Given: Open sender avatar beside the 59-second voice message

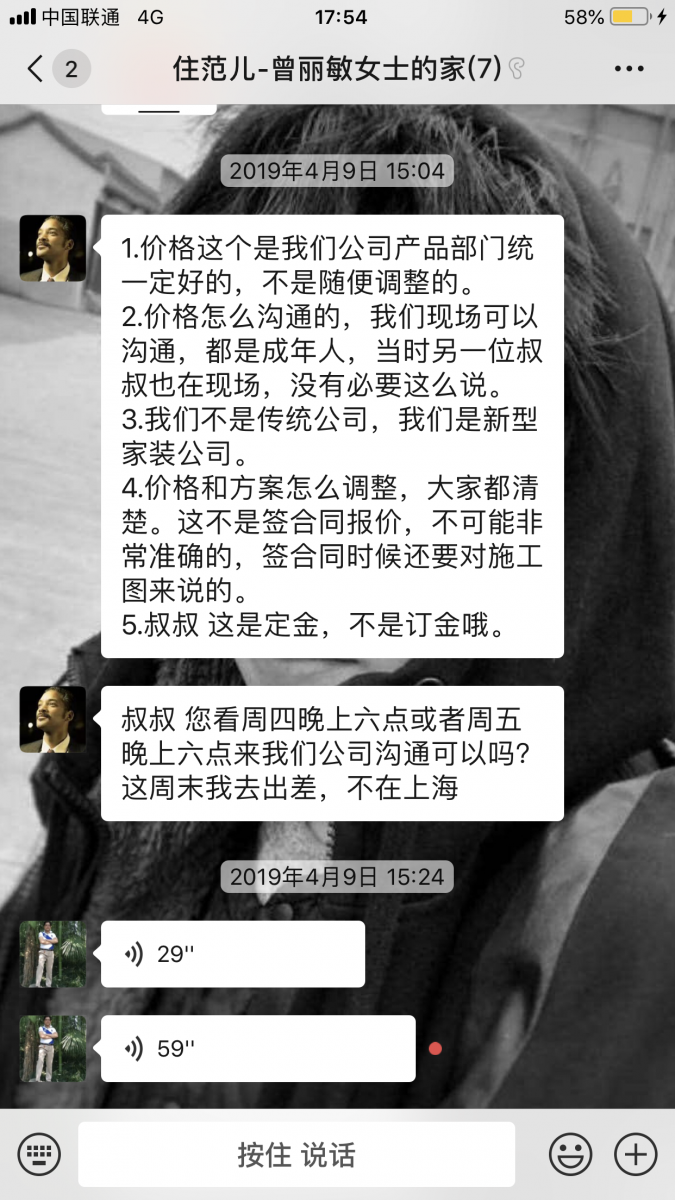Looking at the screenshot, I should coord(53,1049).
